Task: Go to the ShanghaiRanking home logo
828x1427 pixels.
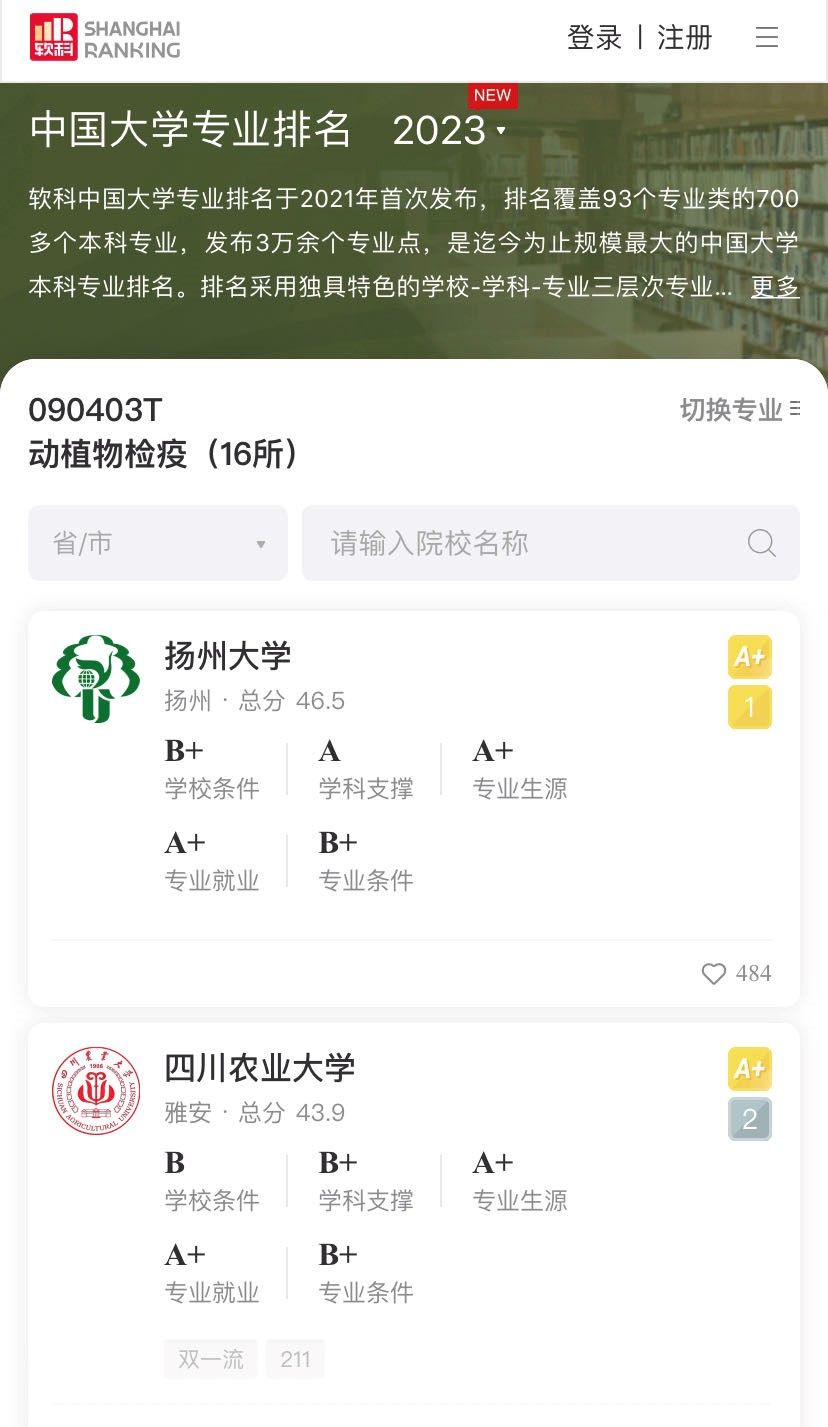Action: [x=105, y=38]
